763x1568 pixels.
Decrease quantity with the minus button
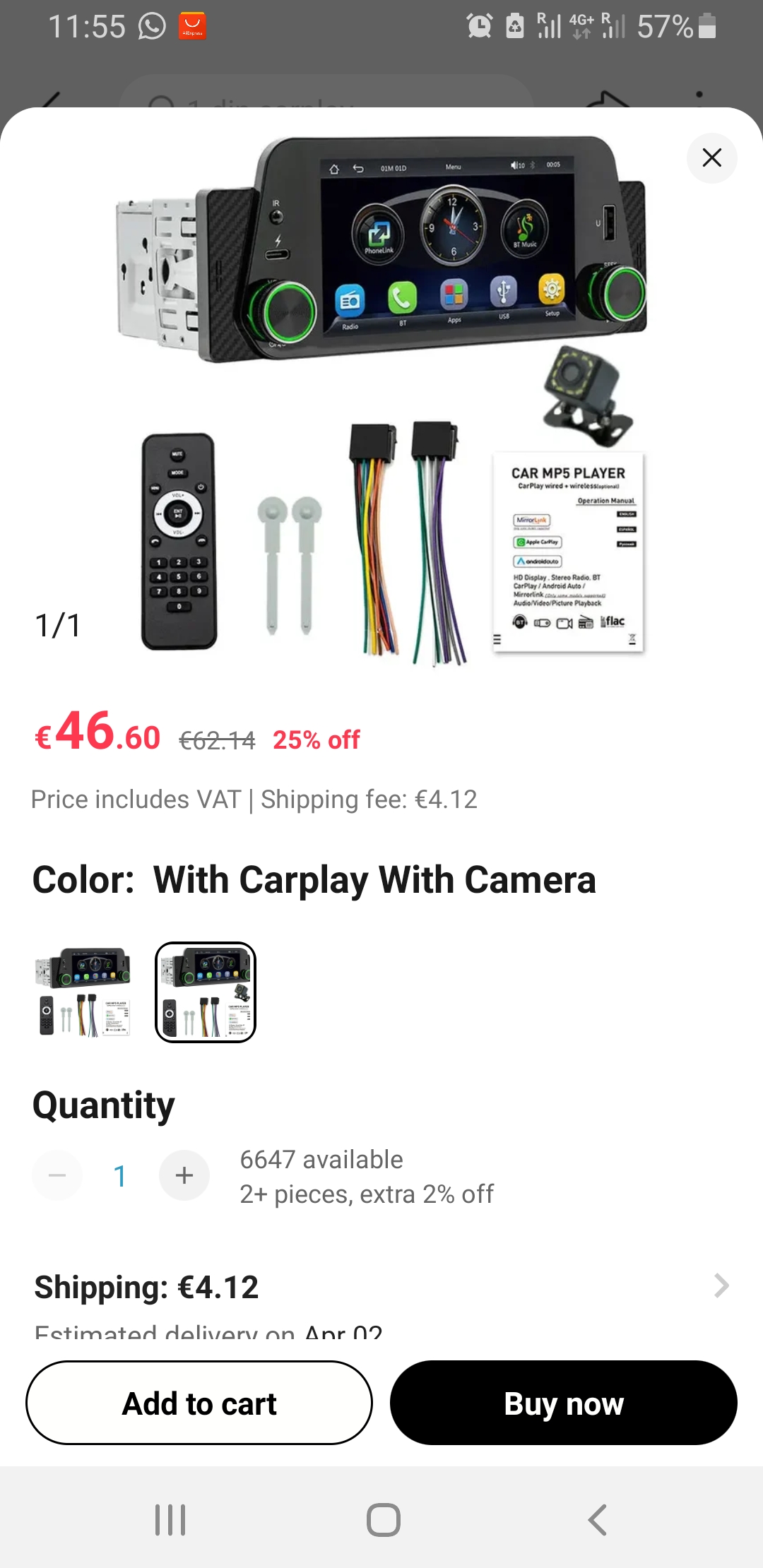(57, 1175)
